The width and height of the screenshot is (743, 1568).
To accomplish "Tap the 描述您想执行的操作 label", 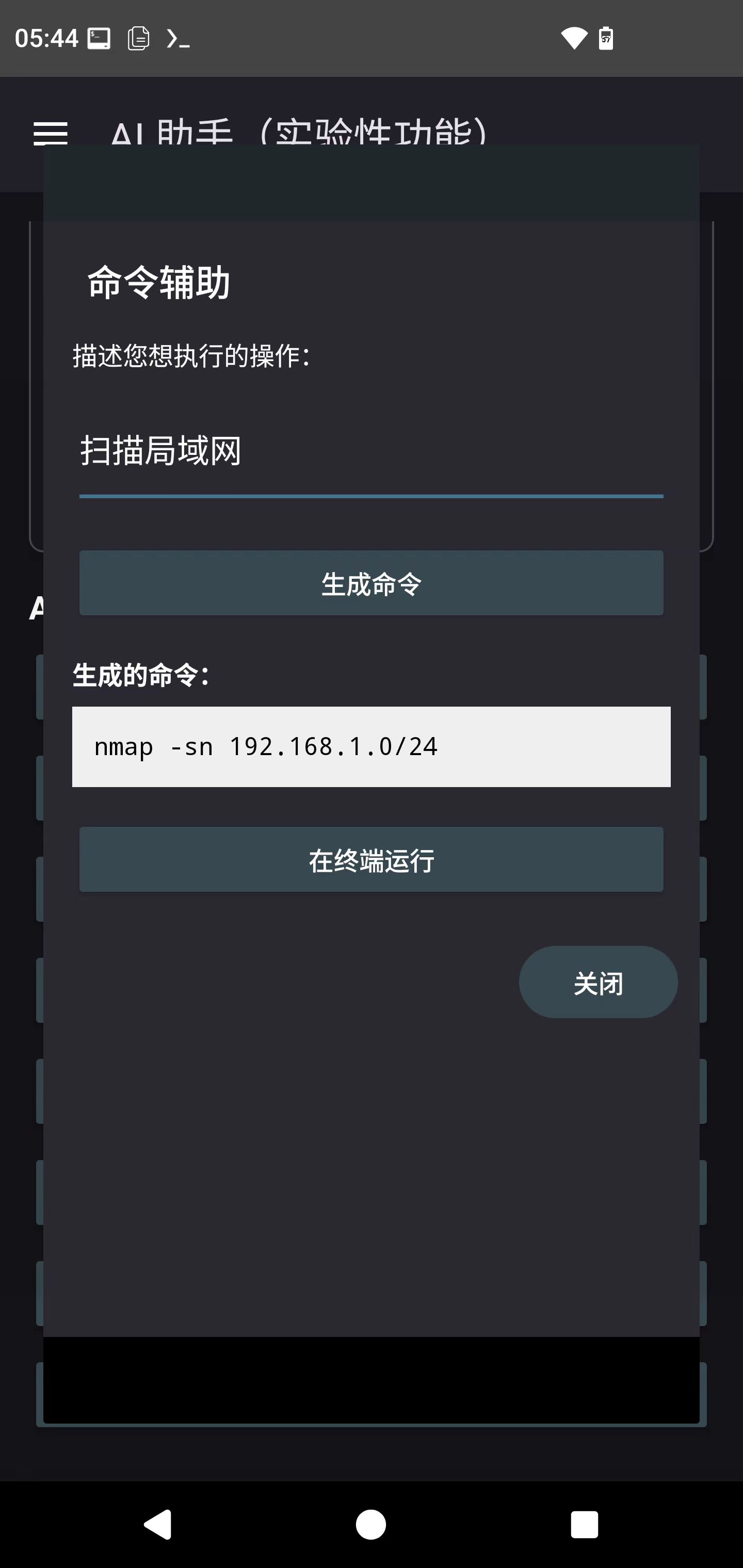I will (x=191, y=355).
